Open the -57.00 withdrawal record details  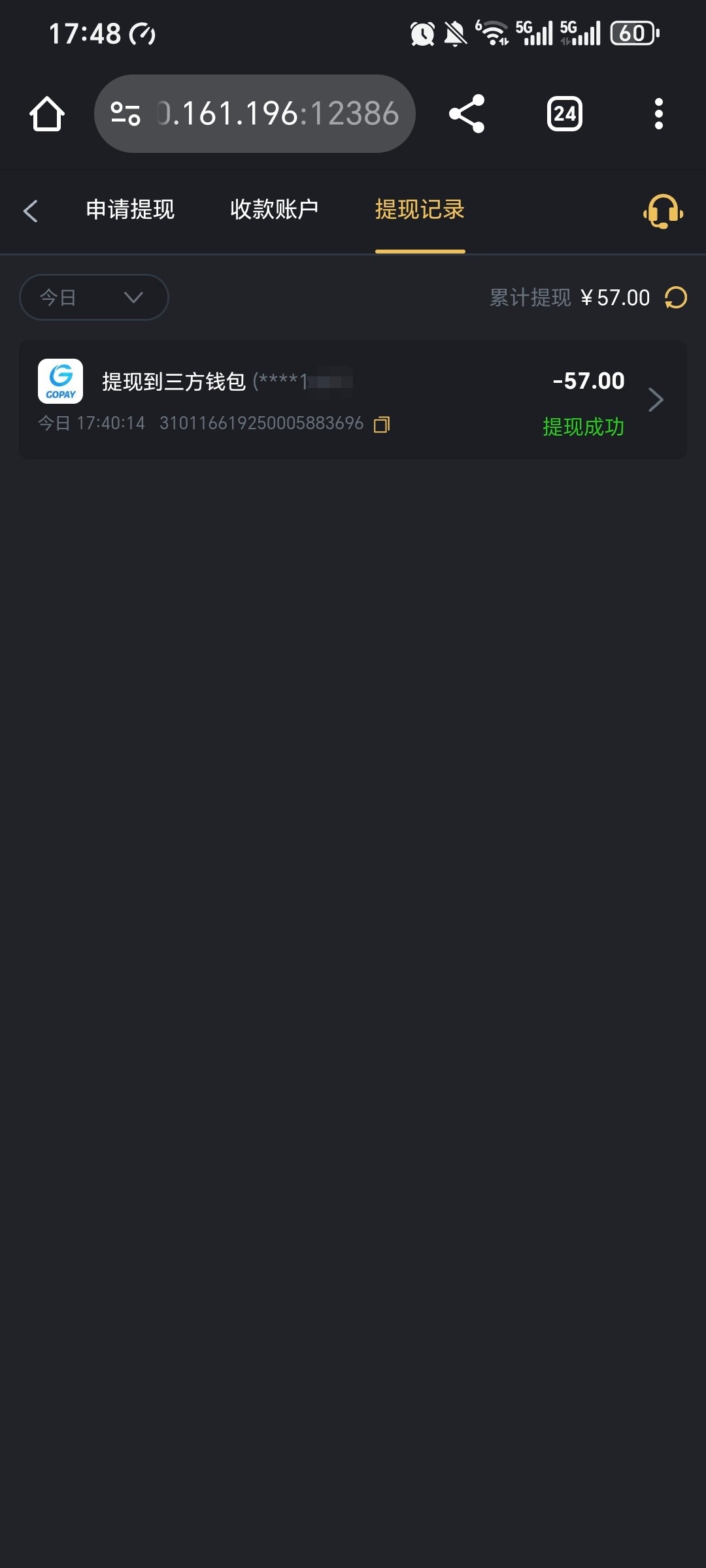click(x=656, y=399)
